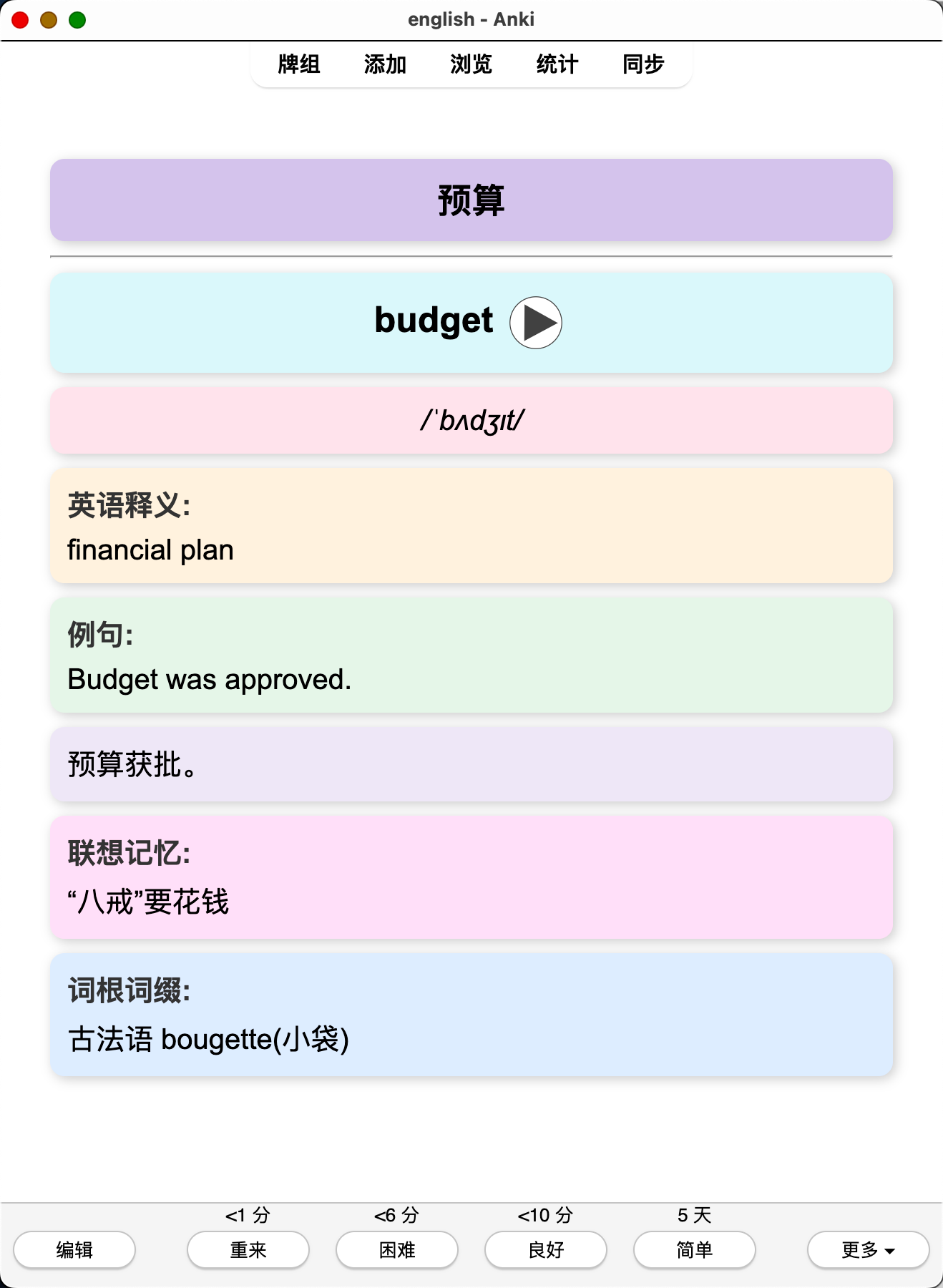Viewport: 943px width, 1288px height.
Task: Play the pronunciation audio for budget
Action: tap(535, 323)
